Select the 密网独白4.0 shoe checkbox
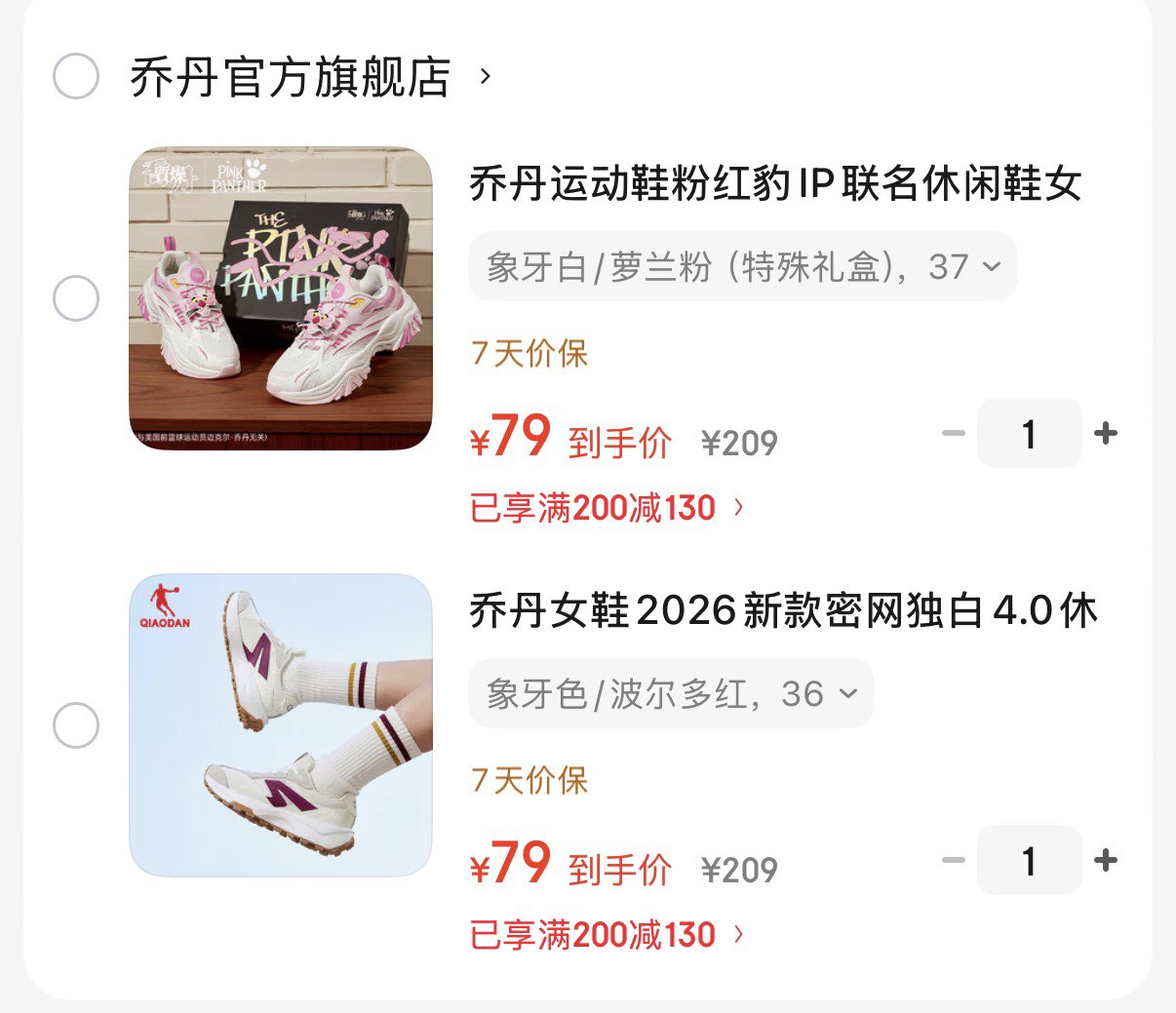1176x1013 pixels. [76, 725]
